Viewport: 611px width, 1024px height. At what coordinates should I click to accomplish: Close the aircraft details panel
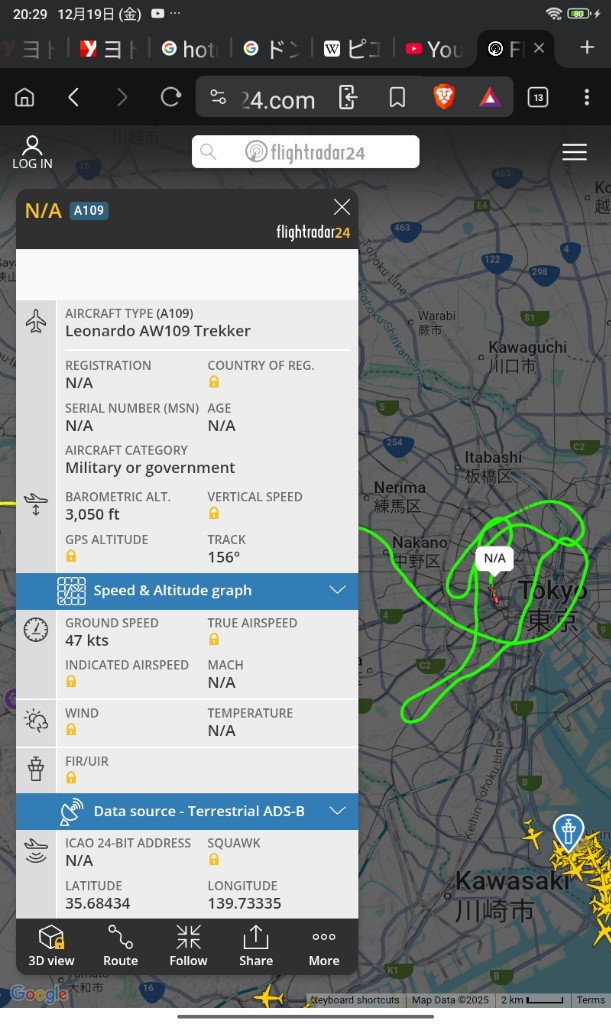coord(342,207)
